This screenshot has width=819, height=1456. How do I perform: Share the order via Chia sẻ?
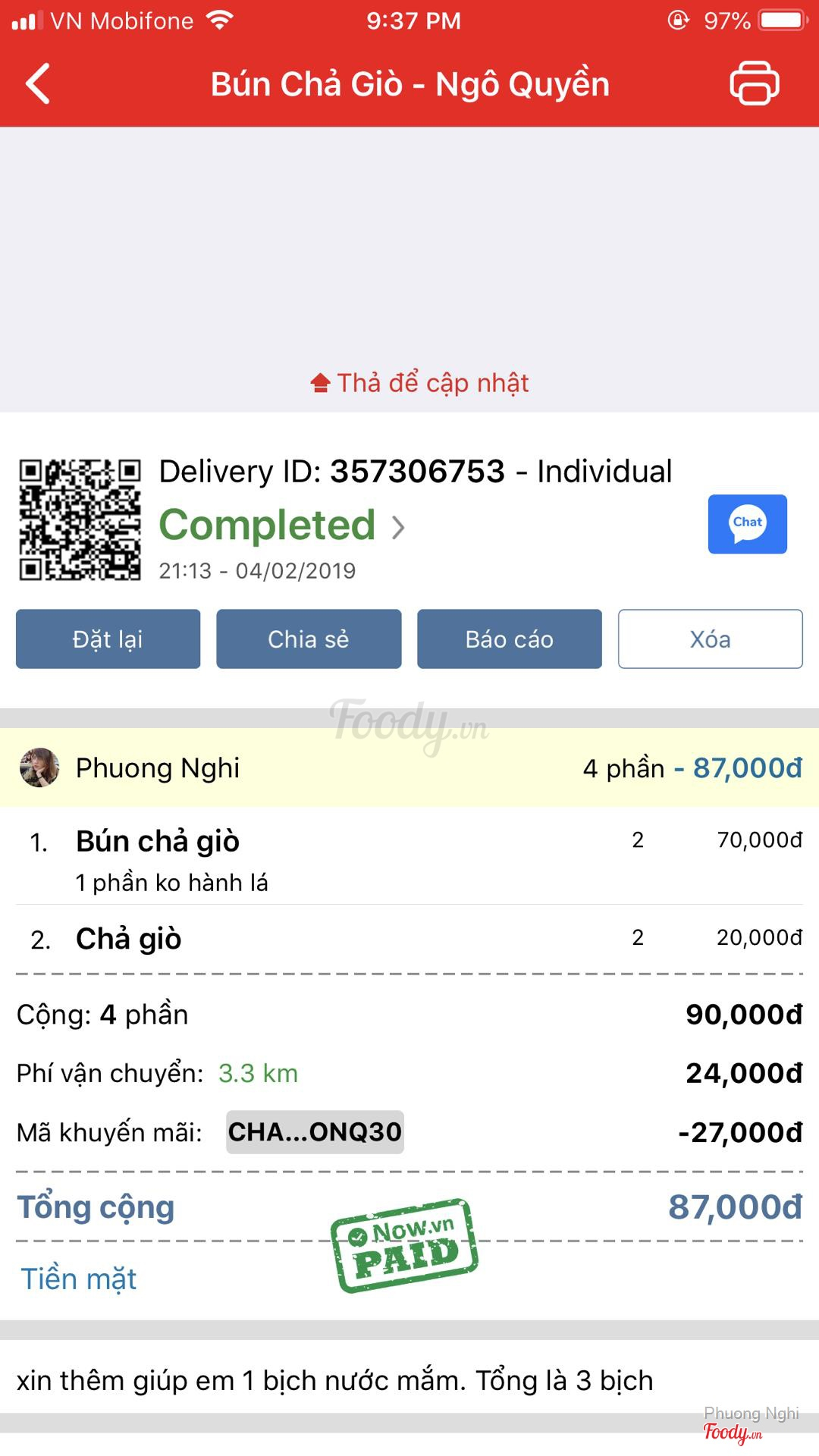309,639
